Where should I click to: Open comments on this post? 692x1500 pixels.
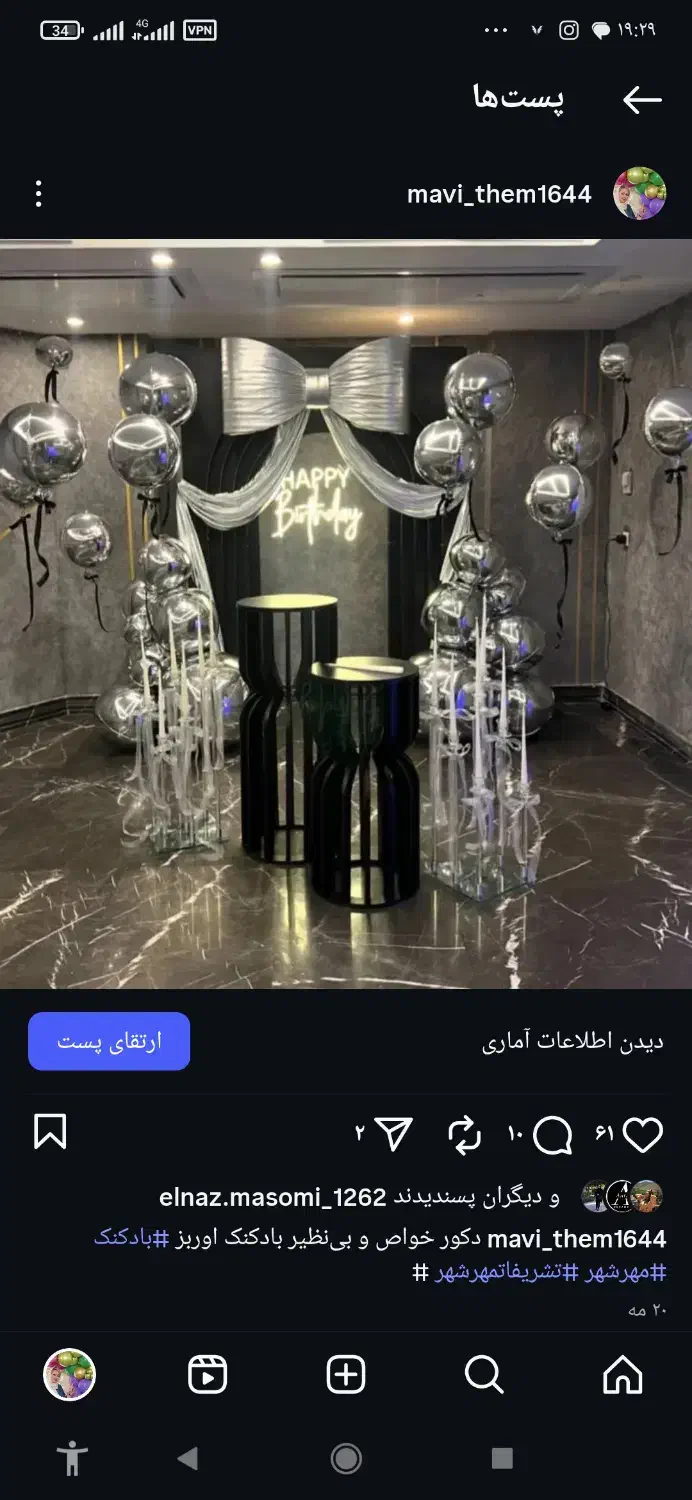click(553, 1134)
